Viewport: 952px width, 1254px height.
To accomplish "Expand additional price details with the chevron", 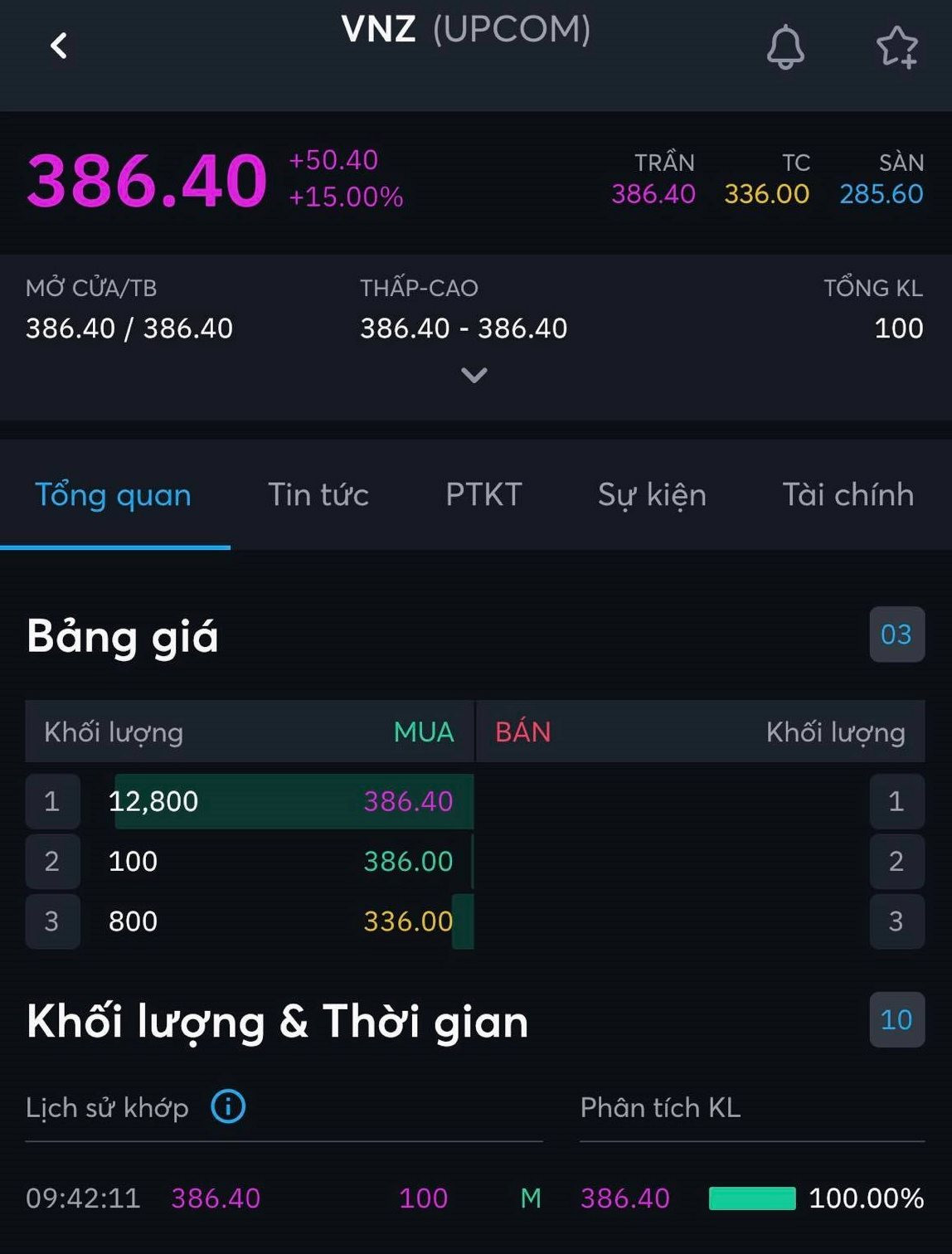I will pyautogui.click(x=474, y=375).
